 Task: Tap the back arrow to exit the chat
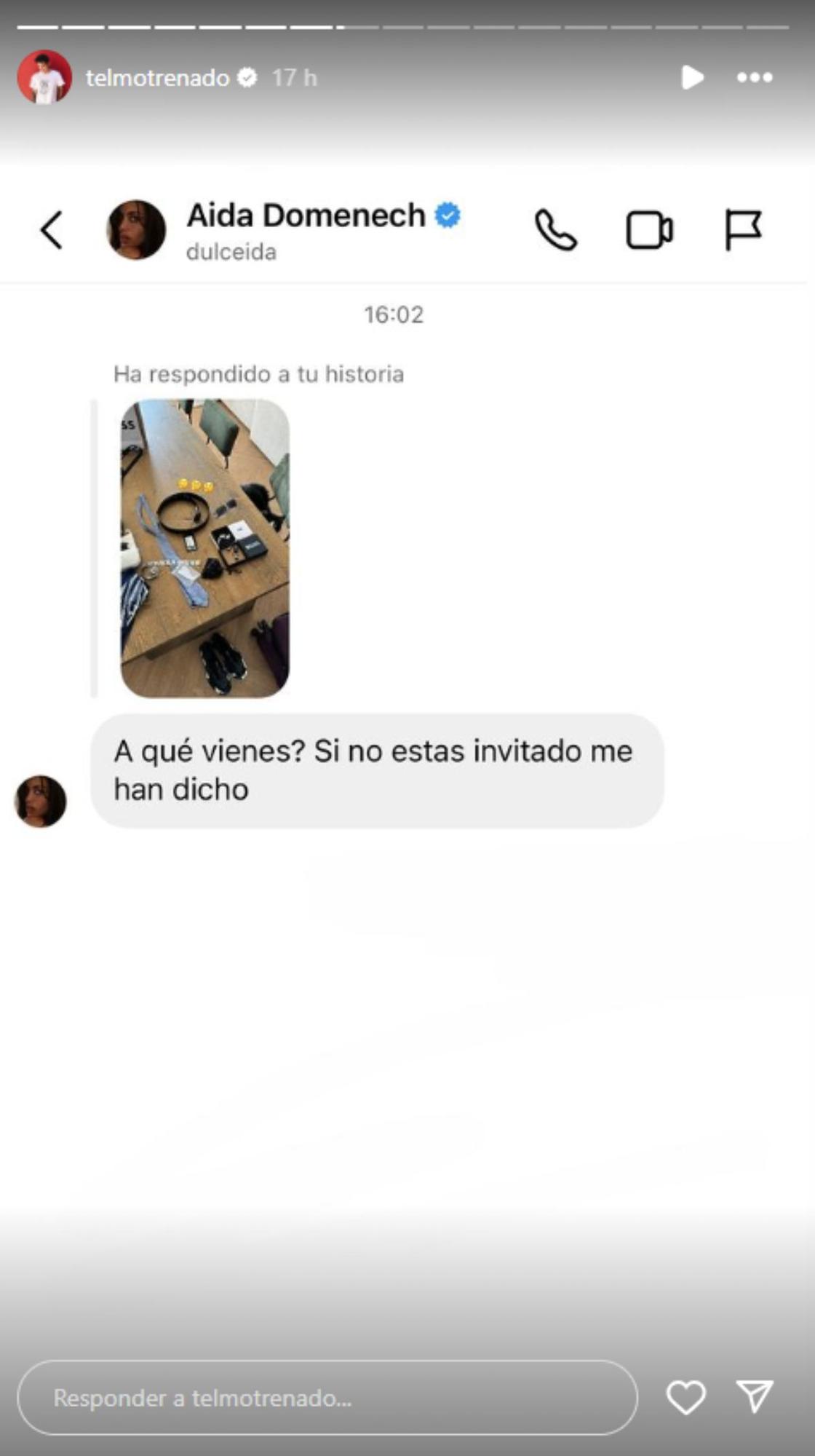point(50,230)
